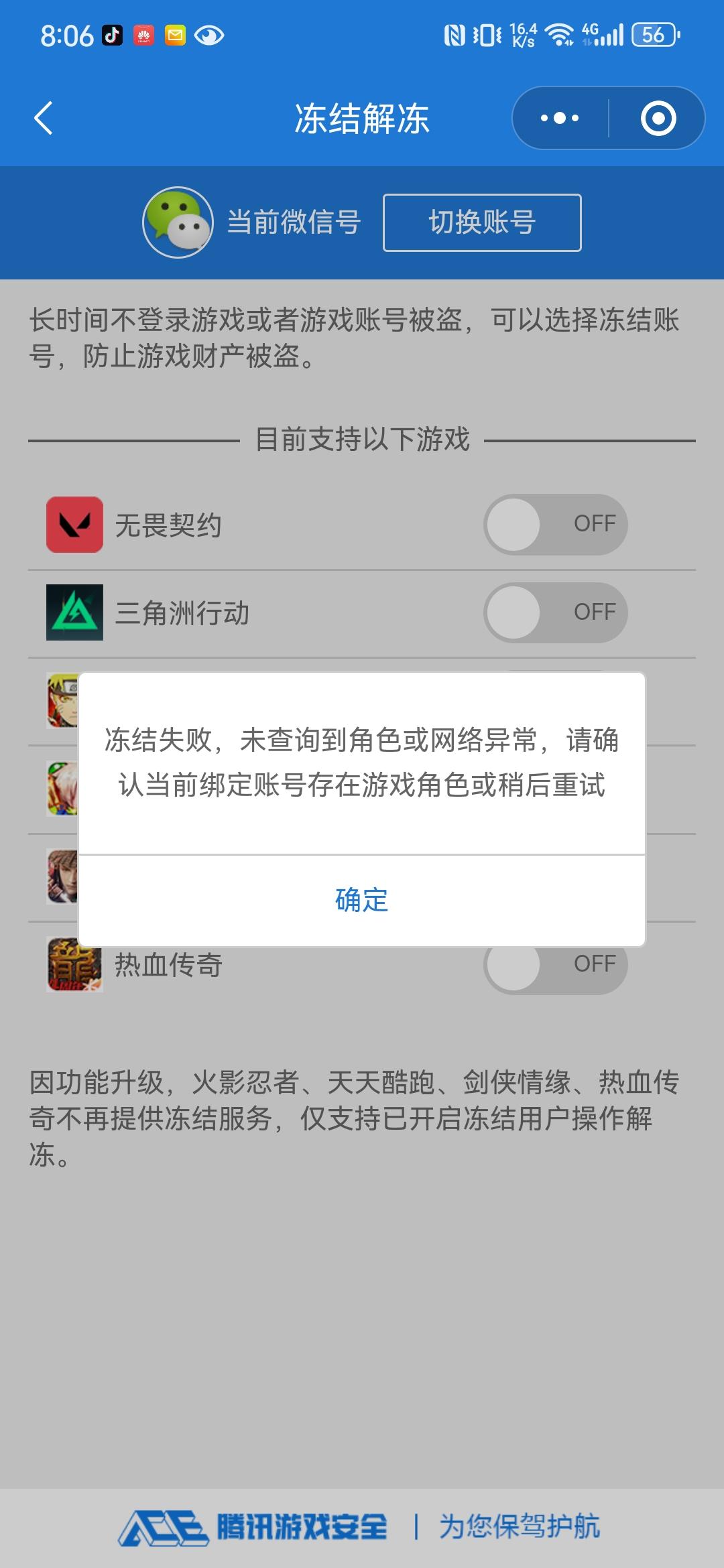Image resolution: width=724 pixels, height=1568 pixels.
Task: Select the 热血传奇 dragon game icon
Action: tap(74, 964)
